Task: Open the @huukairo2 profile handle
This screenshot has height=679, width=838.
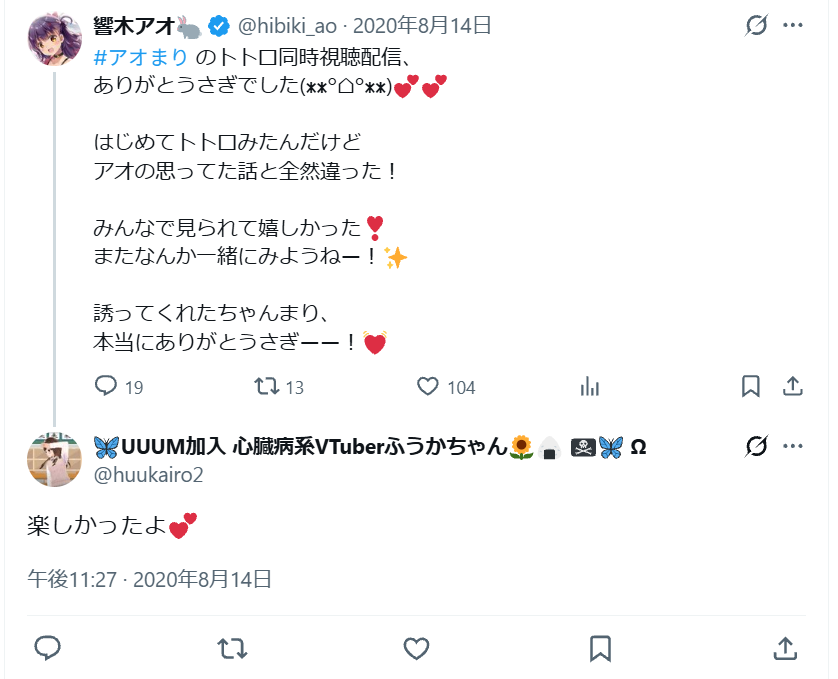Action: 149,475
